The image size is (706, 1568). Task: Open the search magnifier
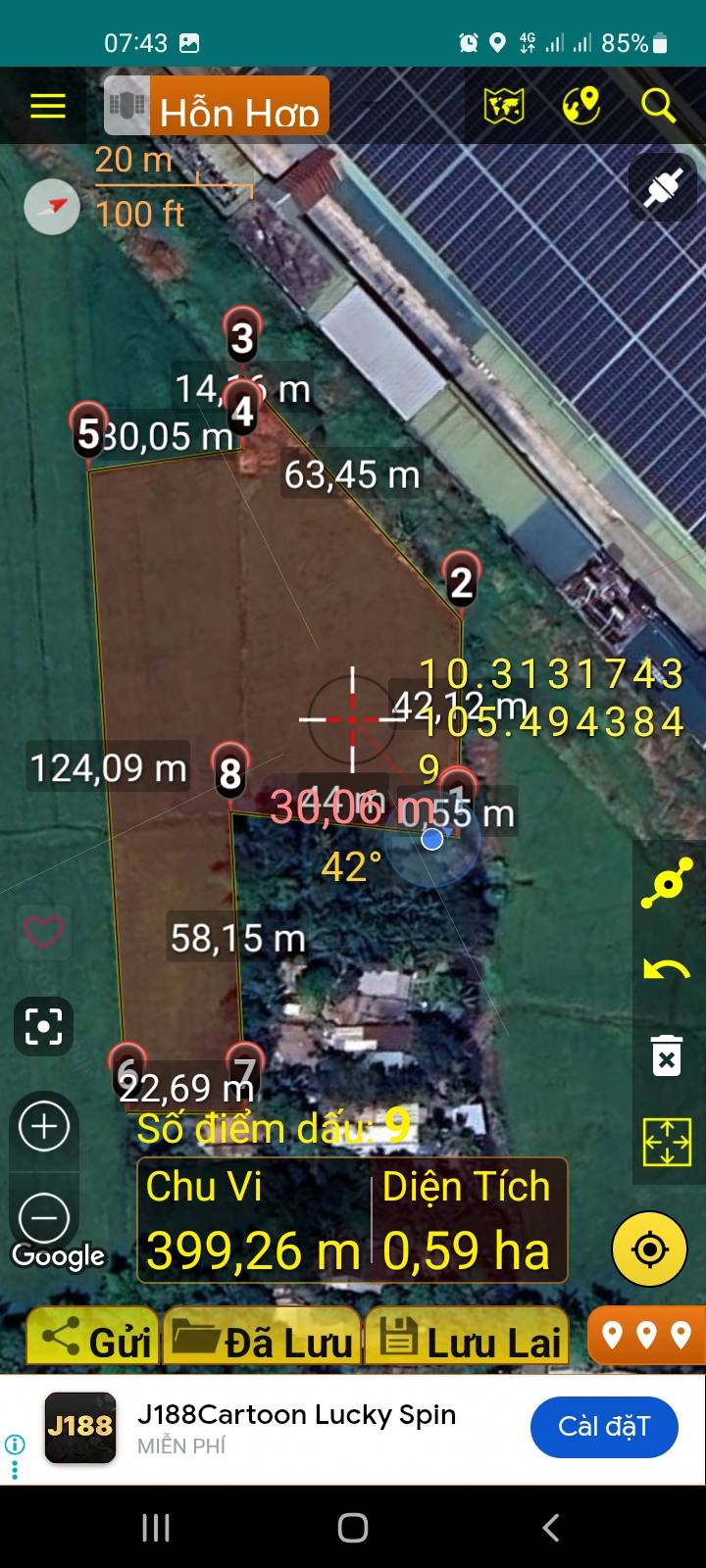[x=658, y=106]
